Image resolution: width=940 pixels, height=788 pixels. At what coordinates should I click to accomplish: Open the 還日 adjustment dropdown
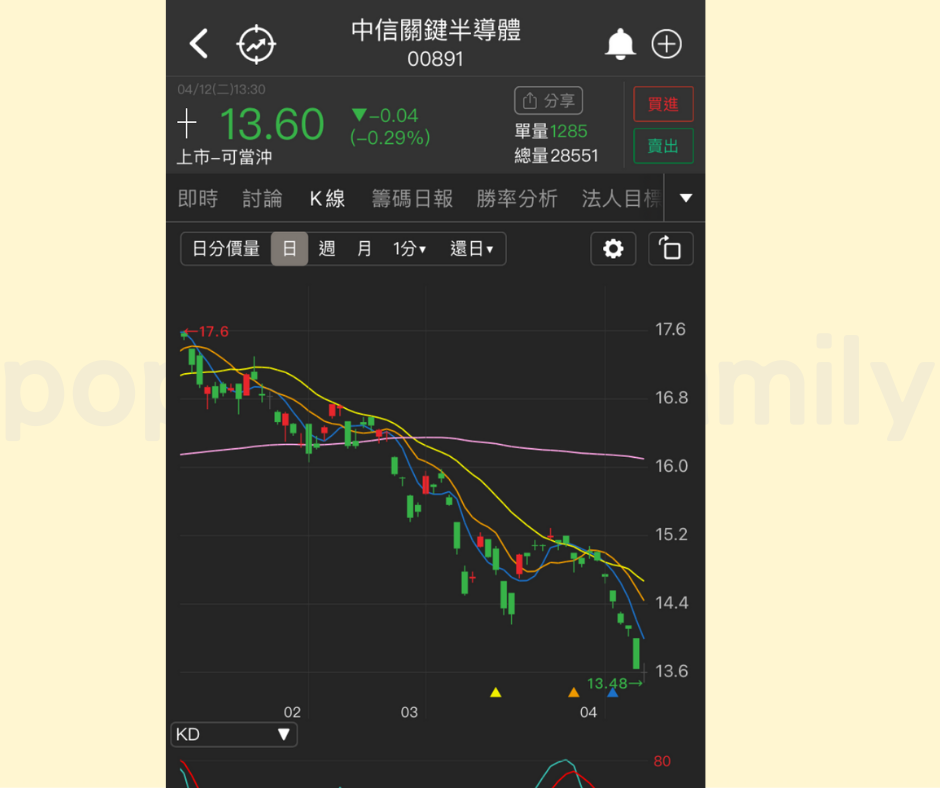[471, 249]
